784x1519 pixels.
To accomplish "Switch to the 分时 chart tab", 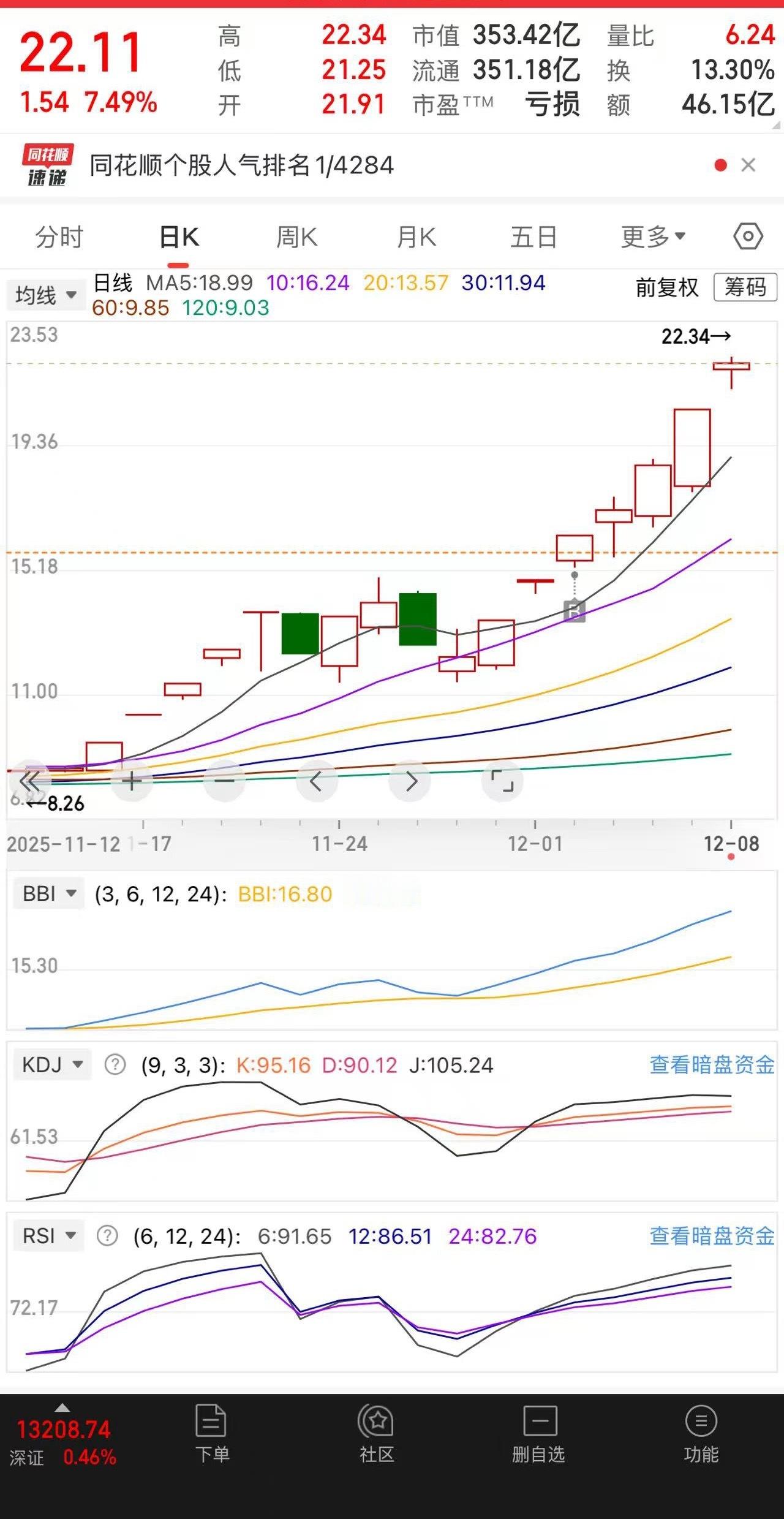I will point(59,237).
